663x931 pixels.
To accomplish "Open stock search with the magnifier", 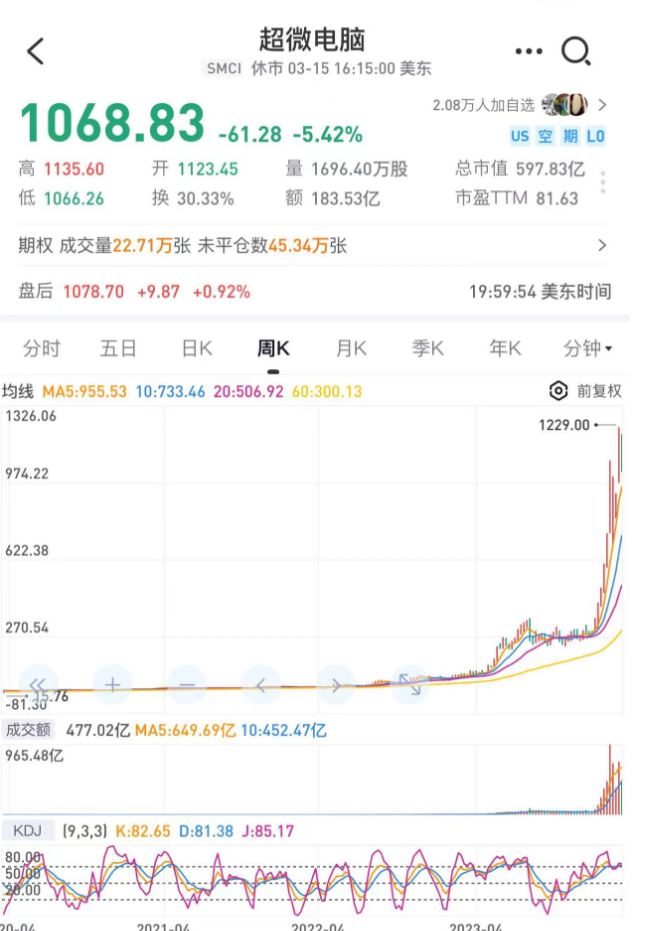I will pos(576,51).
